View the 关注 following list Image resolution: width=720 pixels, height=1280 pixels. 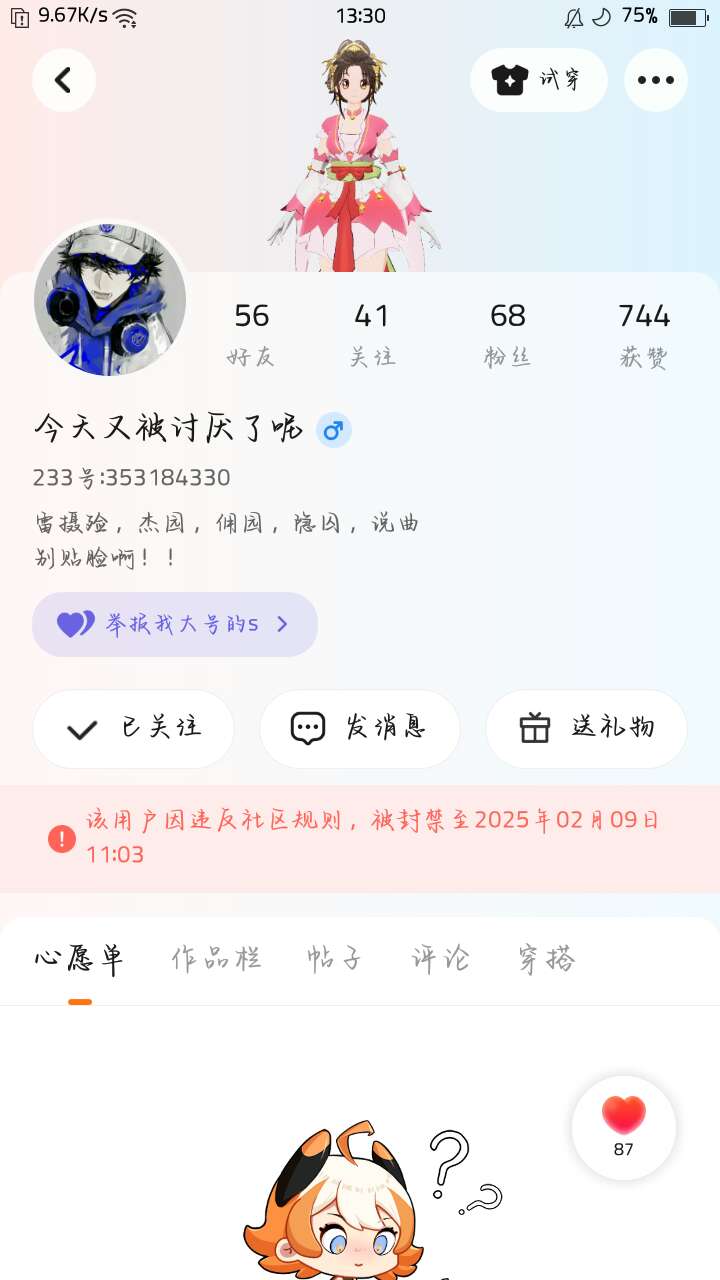(x=372, y=334)
